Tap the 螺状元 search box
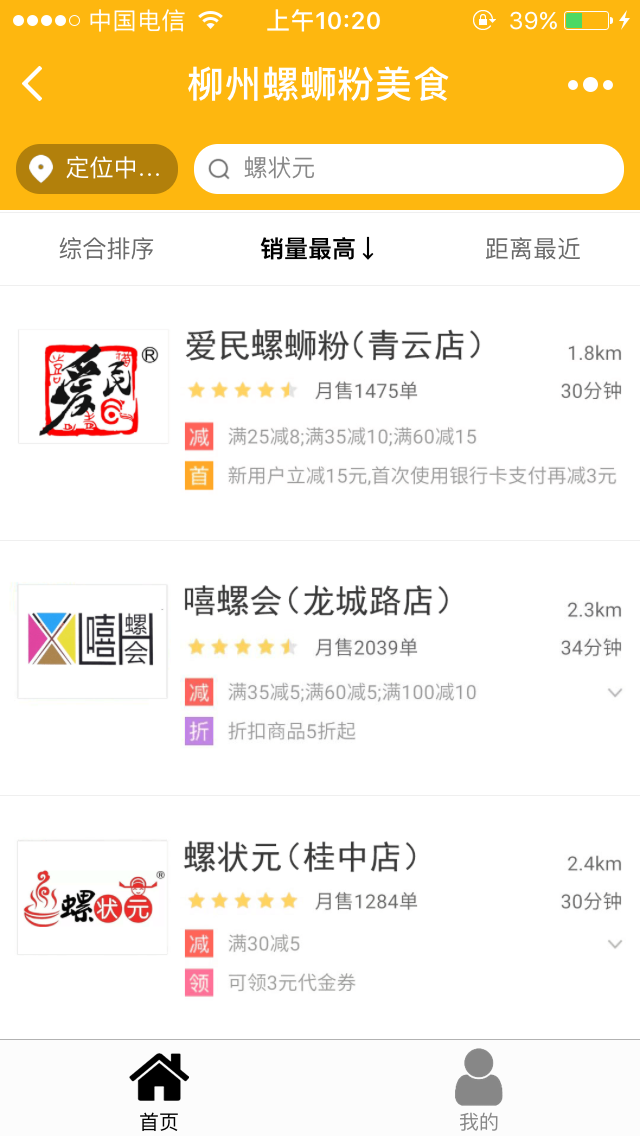This screenshot has height=1136, width=640. tap(409, 169)
